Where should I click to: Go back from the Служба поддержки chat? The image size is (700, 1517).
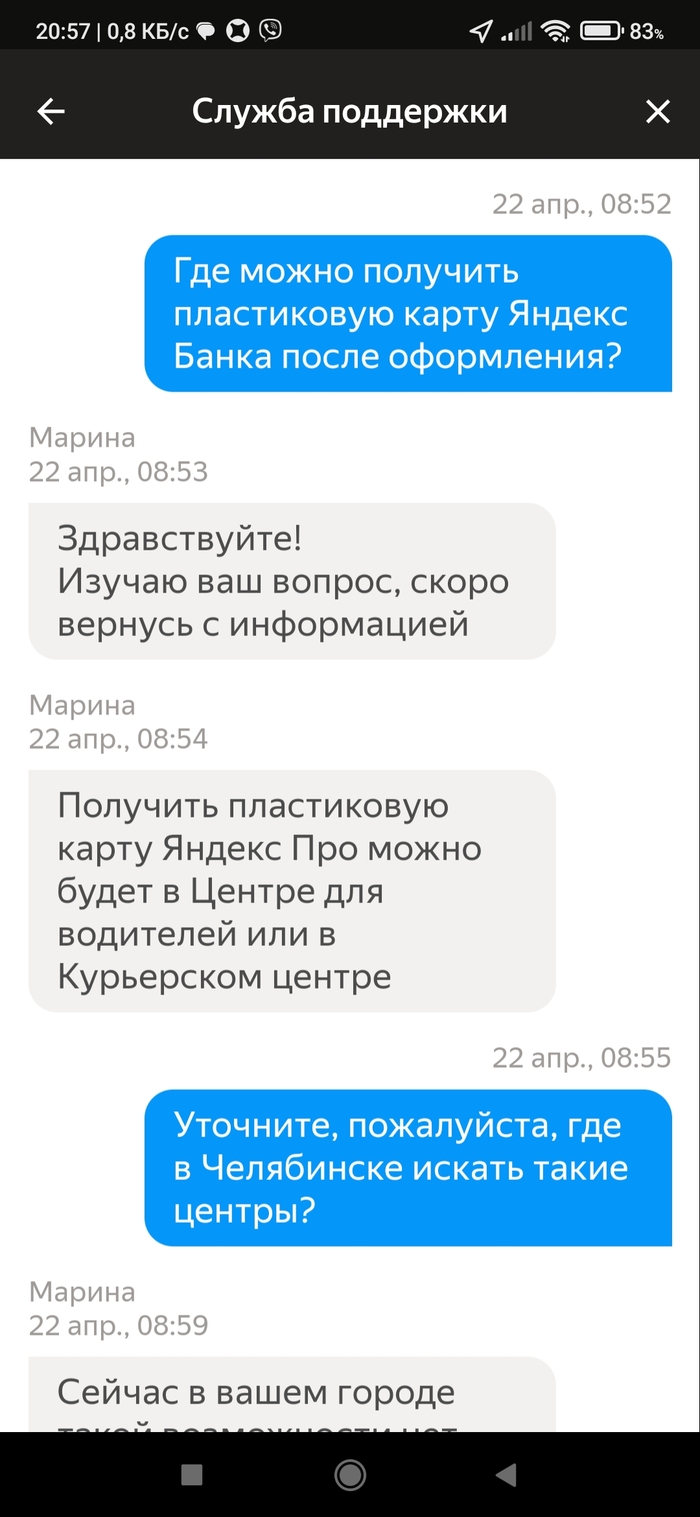pyautogui.click(x=51, y=112)
